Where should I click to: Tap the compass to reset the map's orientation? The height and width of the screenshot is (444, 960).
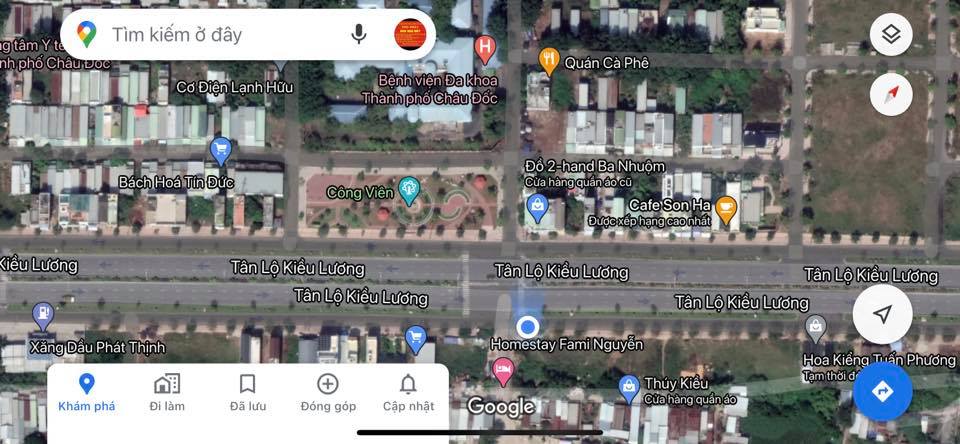tap(891, 94)
